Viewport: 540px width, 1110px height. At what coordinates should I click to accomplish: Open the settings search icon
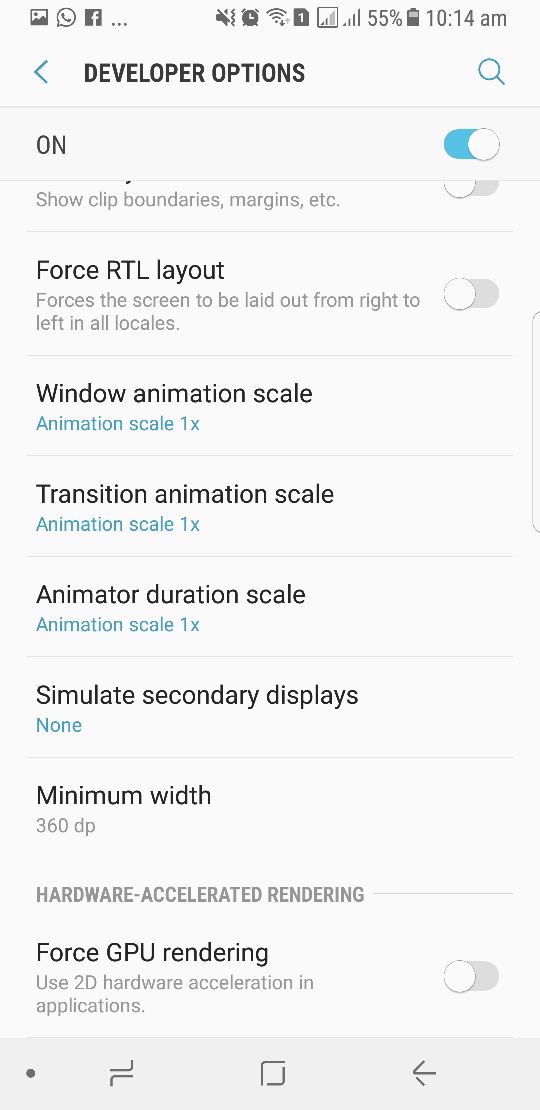coord(490,72)
